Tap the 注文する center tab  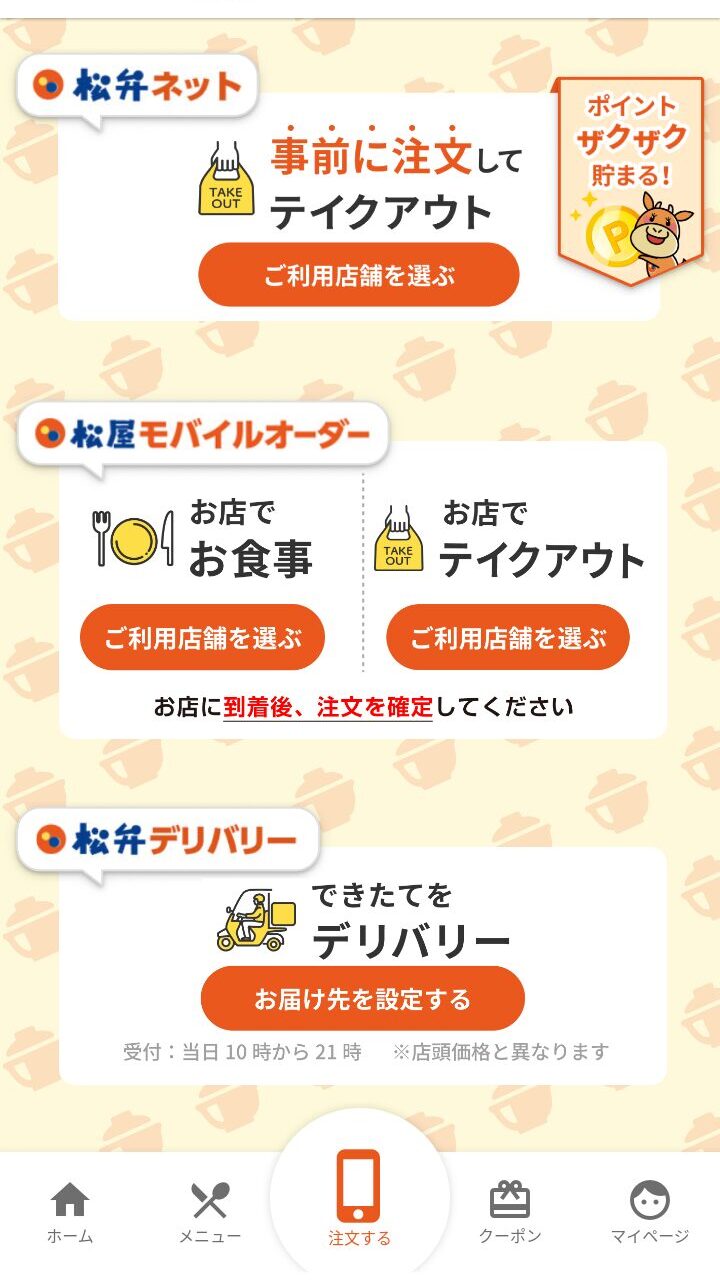[x=359, y=1200]
